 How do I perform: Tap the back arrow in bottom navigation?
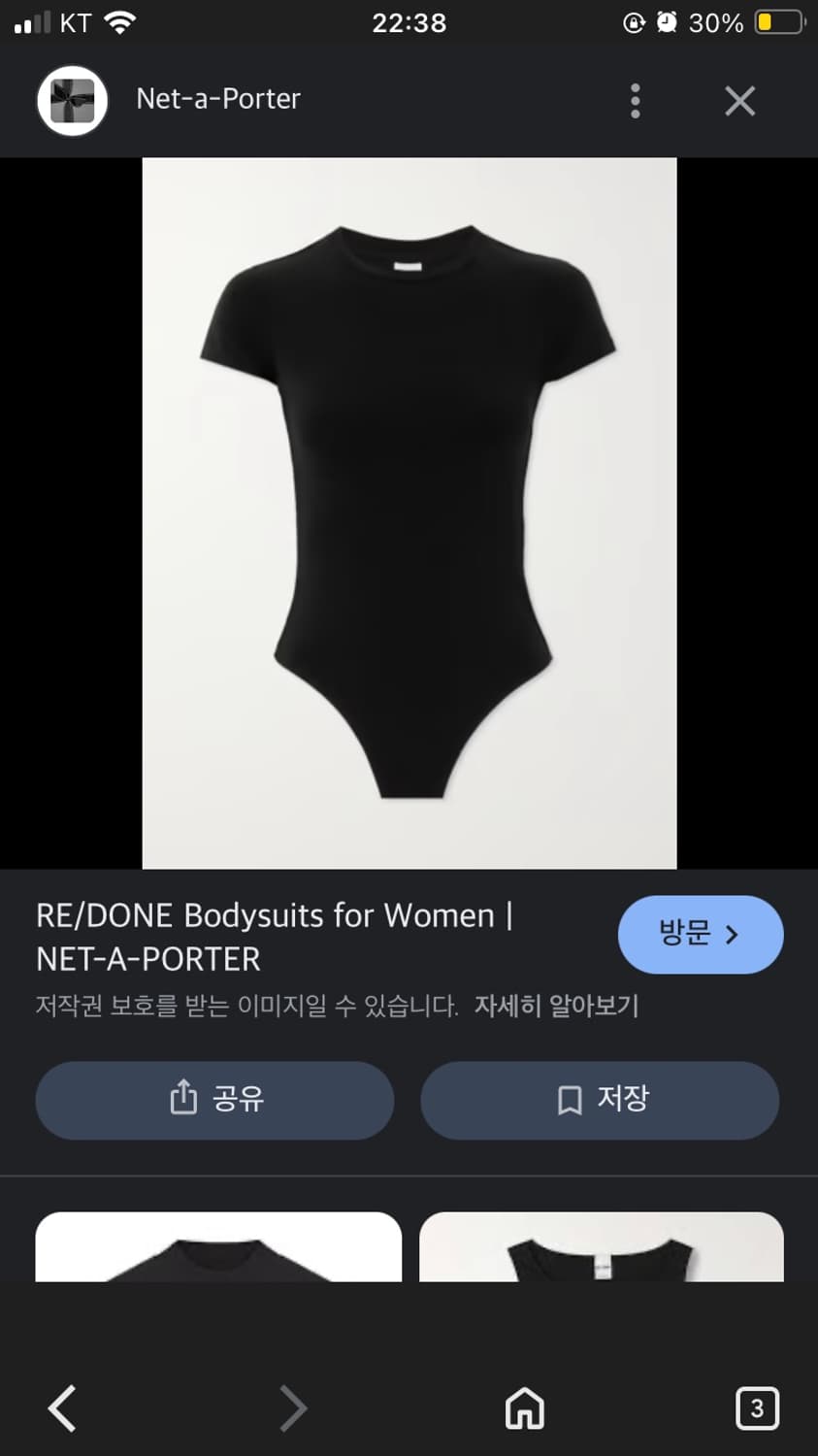62,1407
